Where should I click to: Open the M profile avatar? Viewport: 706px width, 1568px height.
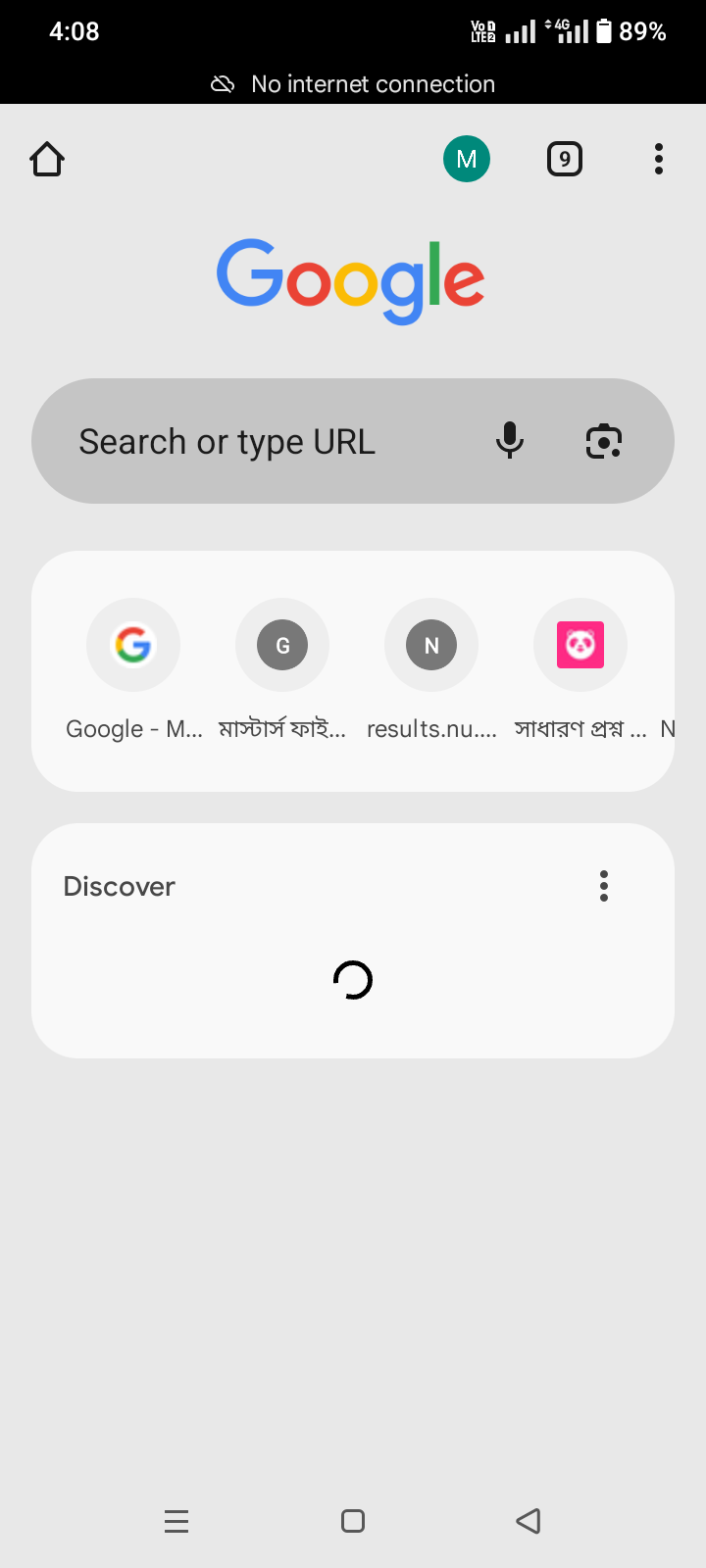coord(467,159)
